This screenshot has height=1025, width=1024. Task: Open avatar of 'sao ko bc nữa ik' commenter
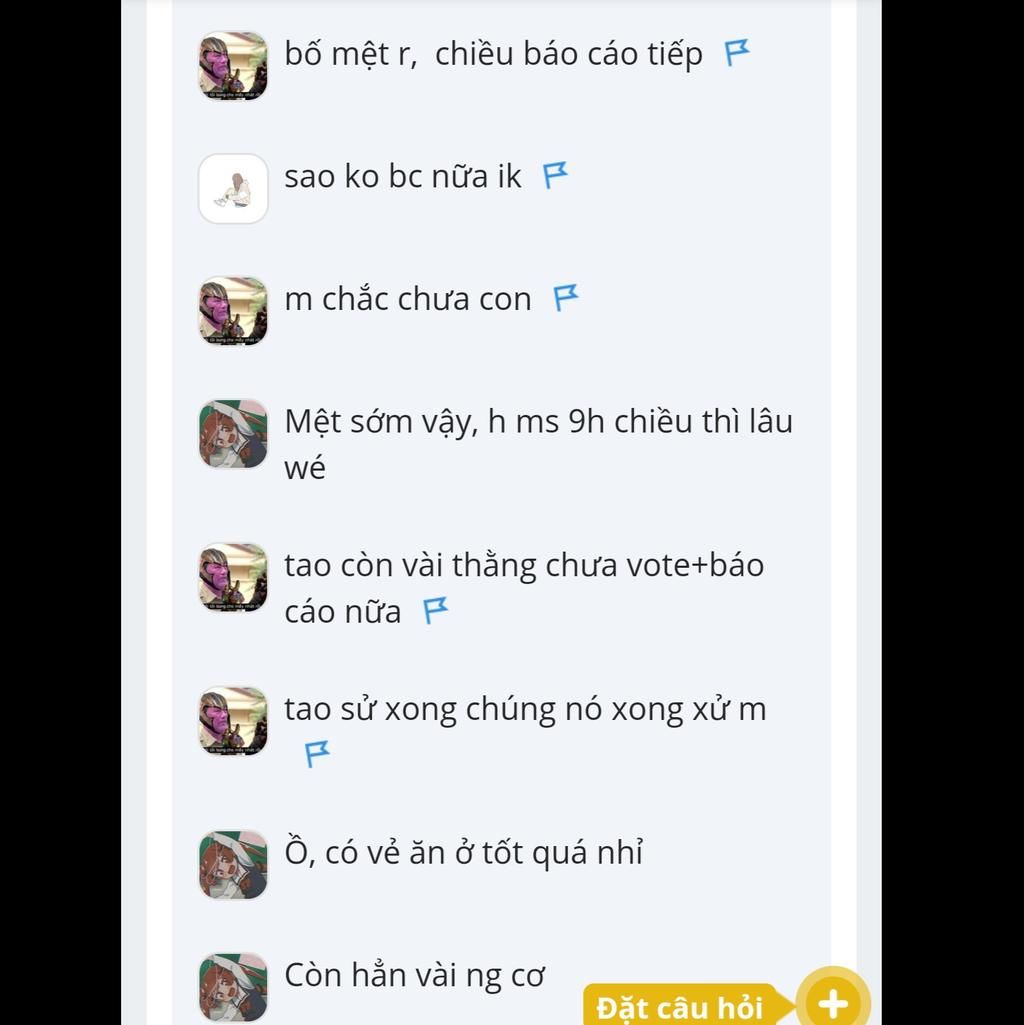coord(233,188)
